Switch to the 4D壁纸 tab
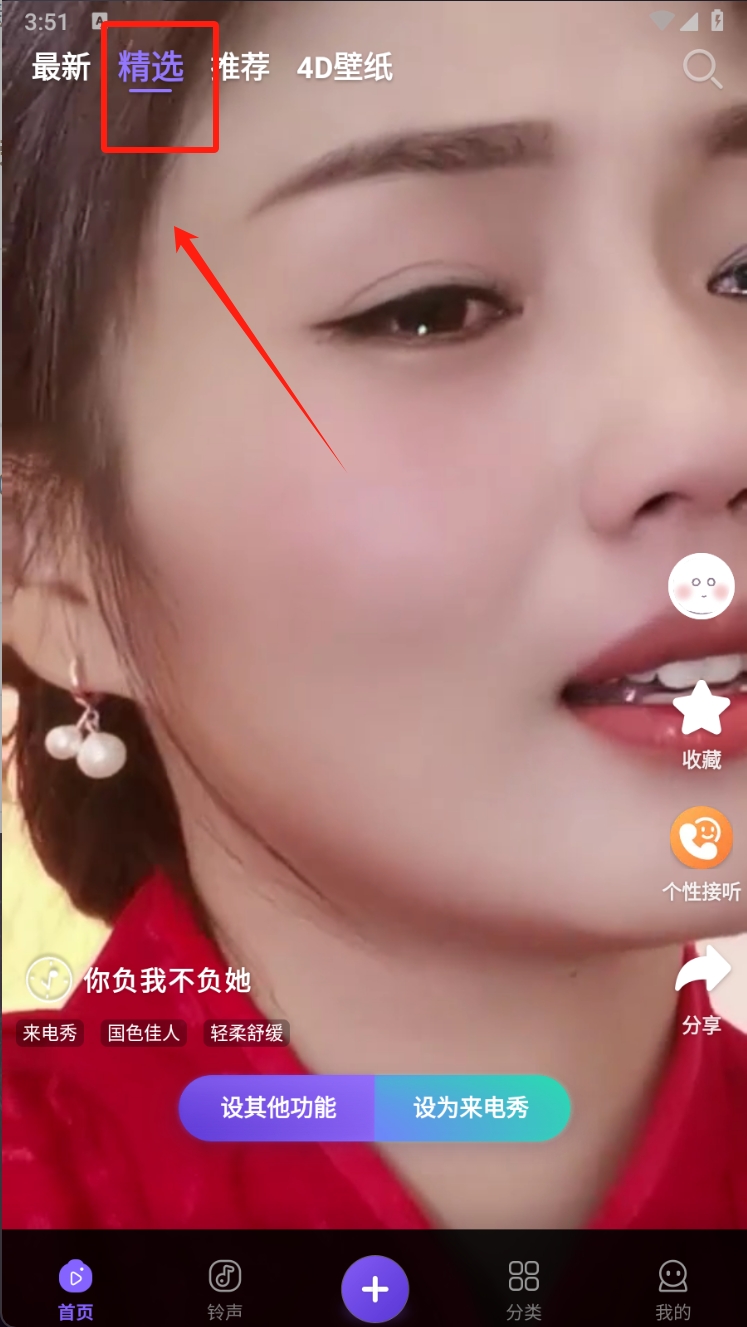The image size is (747, 1327). click(345, 67)
